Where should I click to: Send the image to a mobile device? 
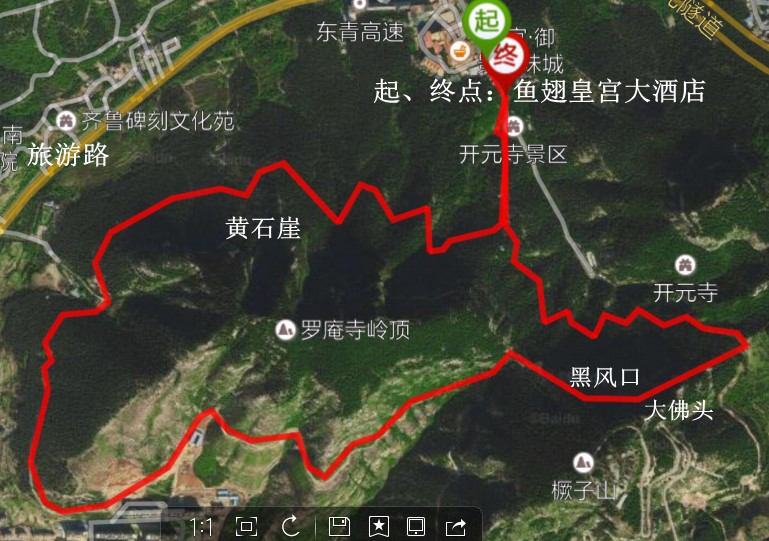pos(417,526)
